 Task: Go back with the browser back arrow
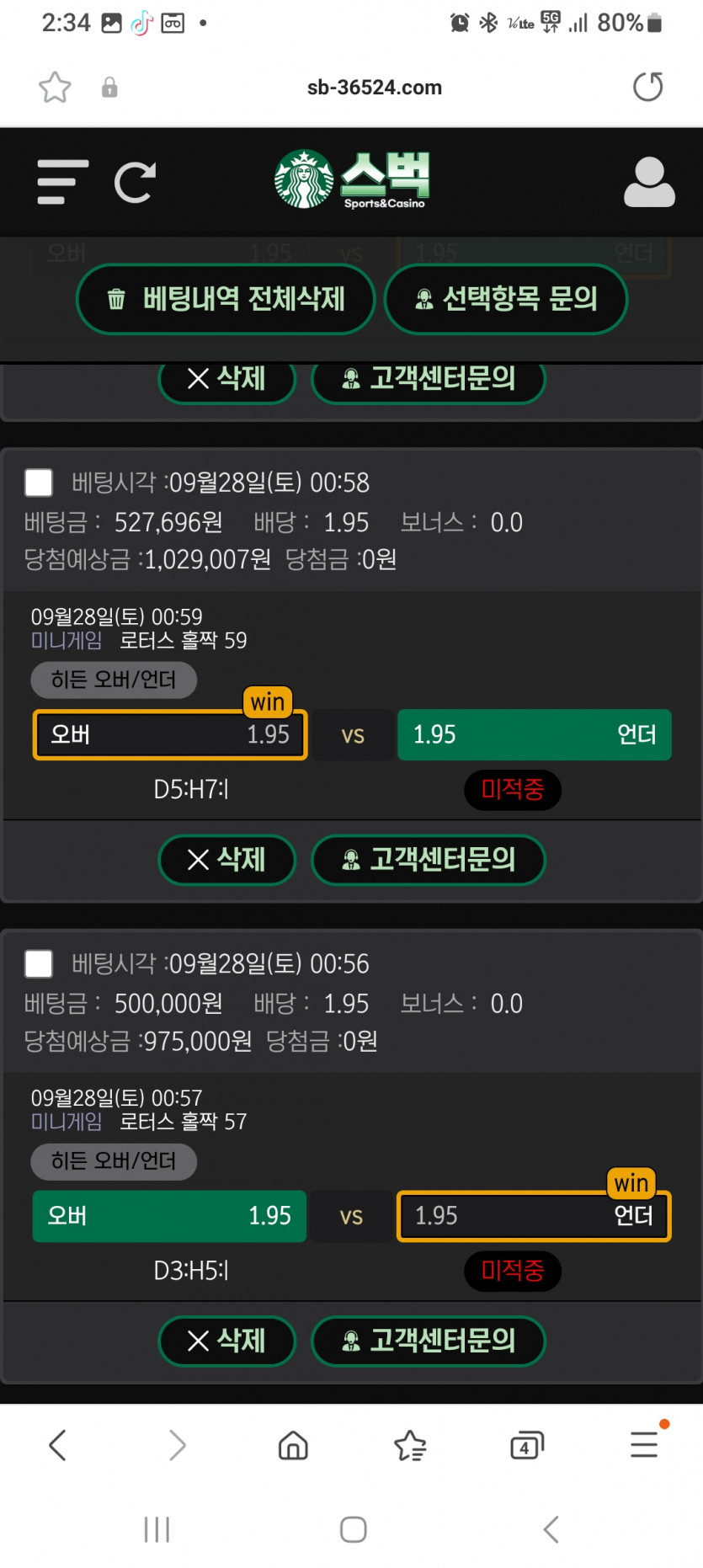click(57, 1445)
